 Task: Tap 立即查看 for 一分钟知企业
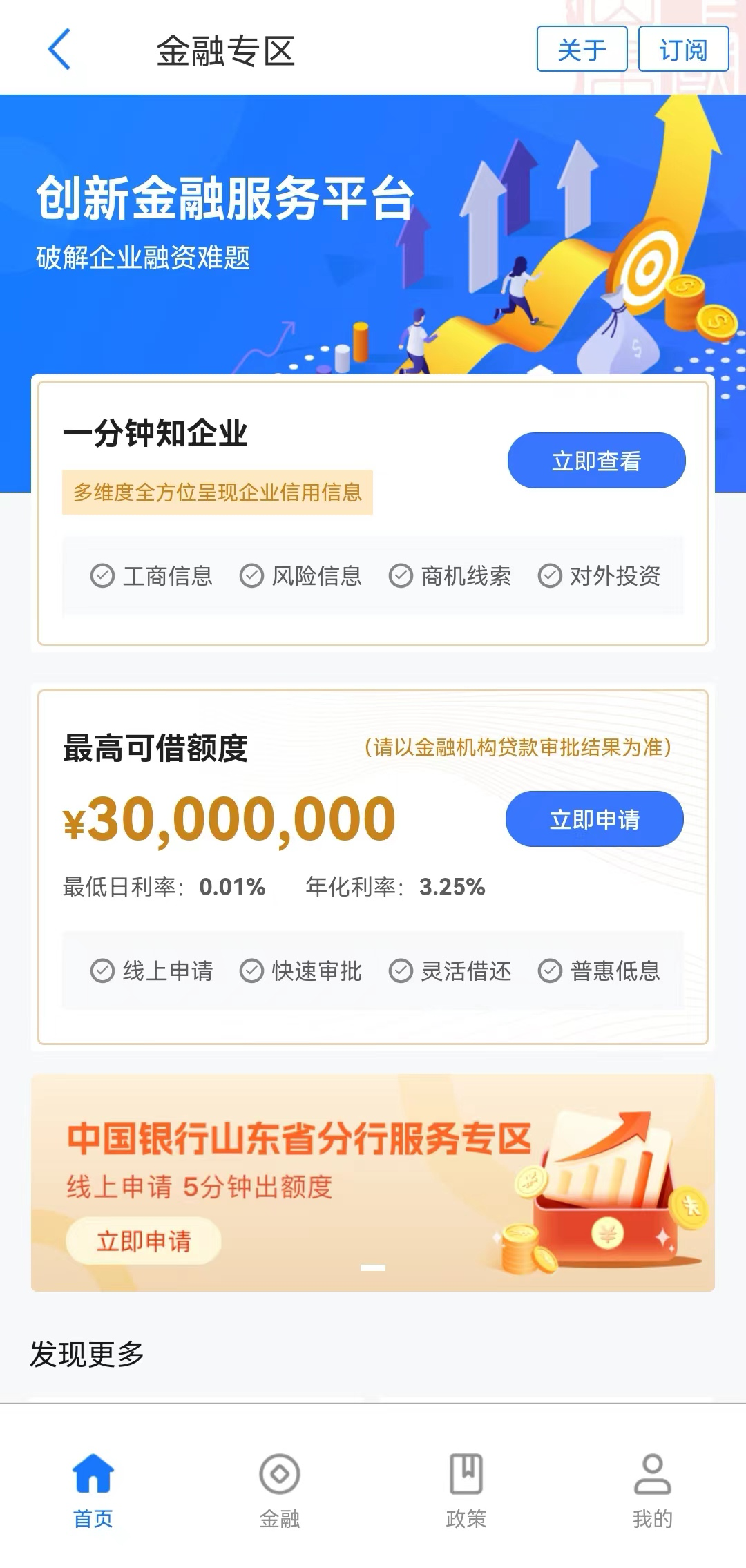[x=596, y=461]
